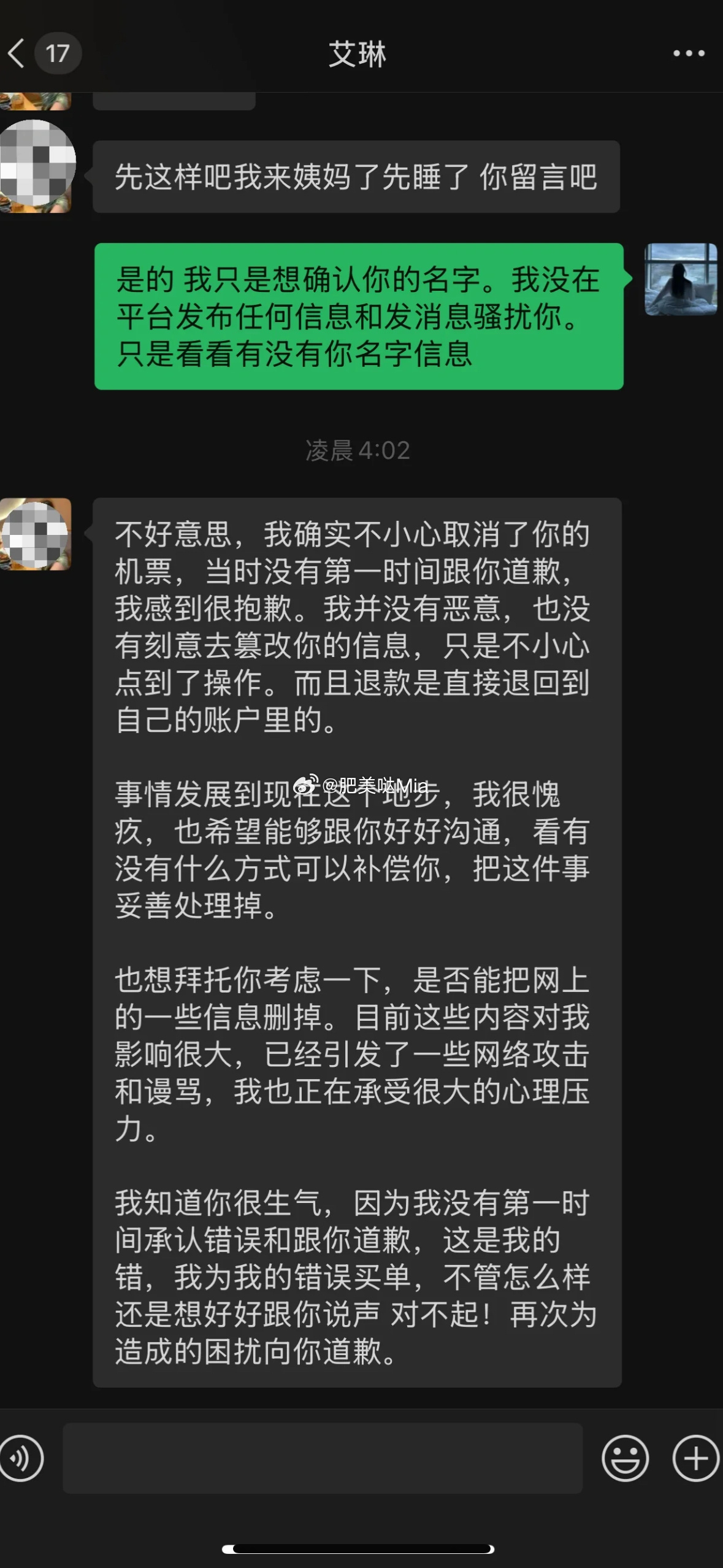
Task: Open avatar beside the long apology message
Action: [x=36, y=534]
